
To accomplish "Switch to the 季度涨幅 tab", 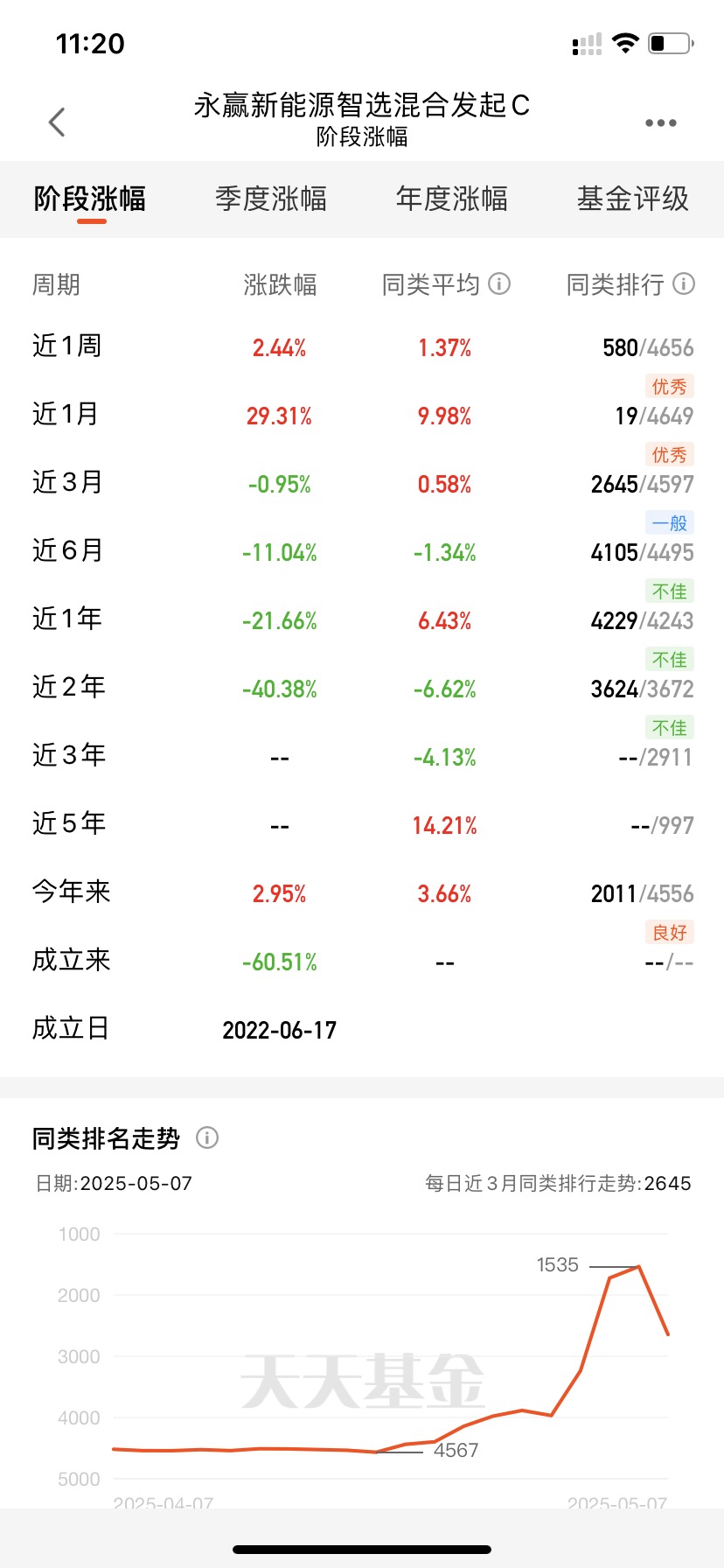I will tap(271, 199).
